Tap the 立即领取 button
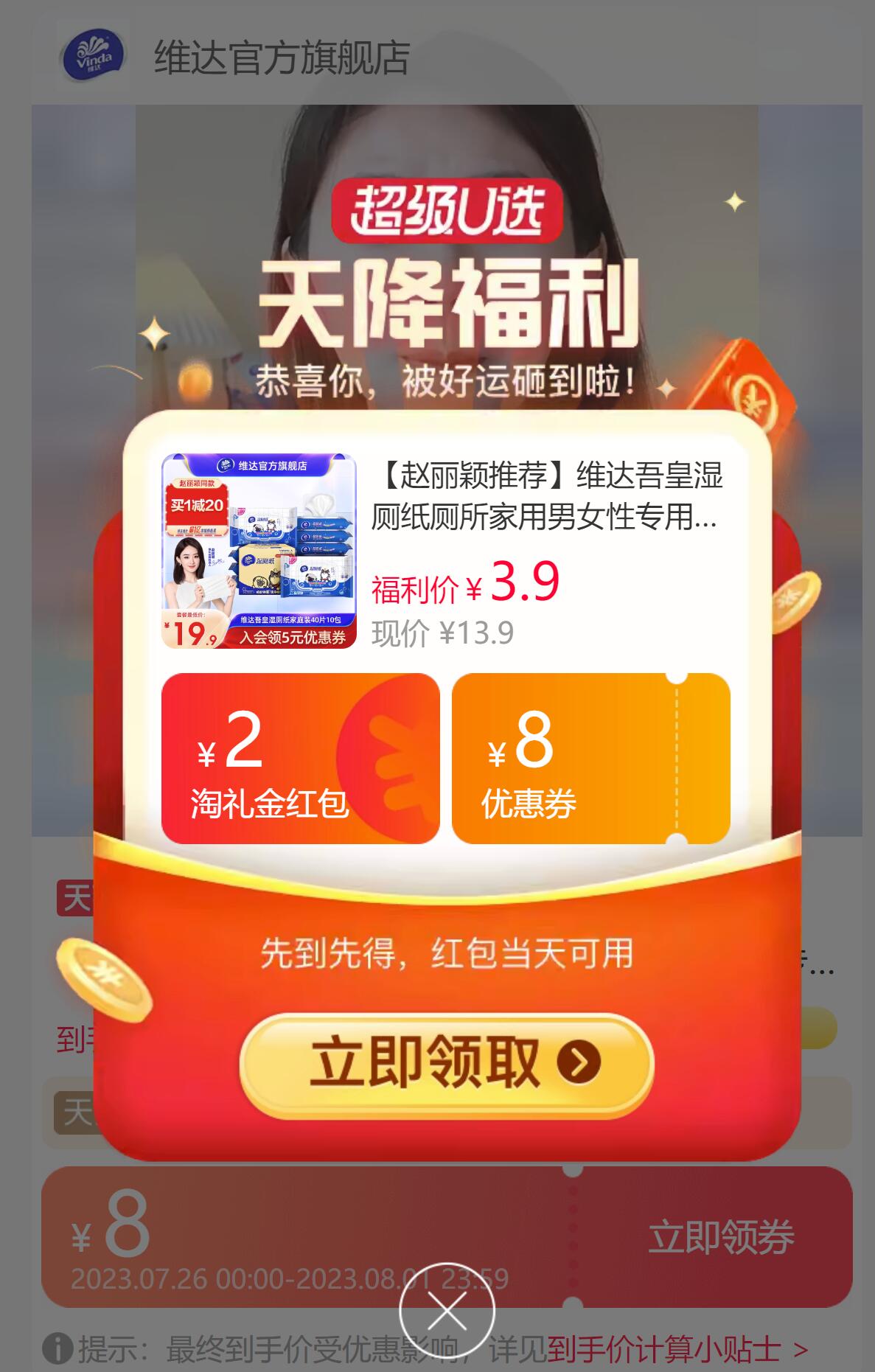 [446, 1064]
